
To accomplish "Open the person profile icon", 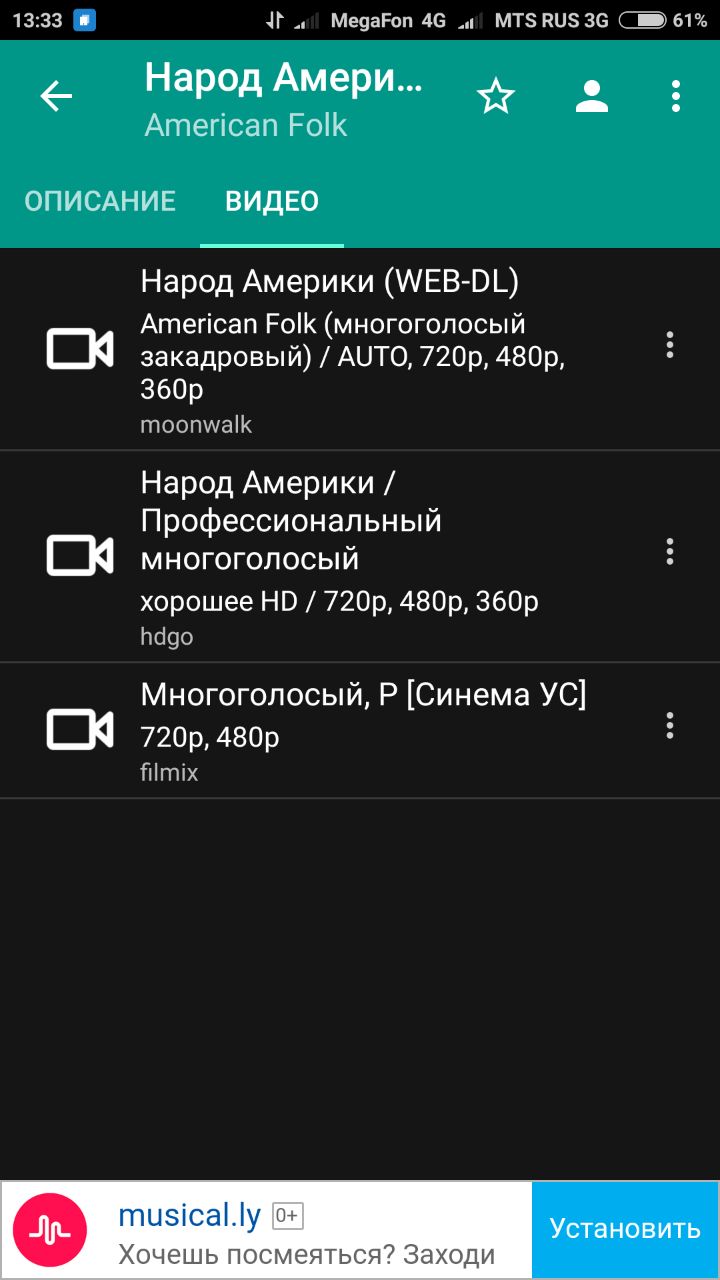I will point(592,97).
